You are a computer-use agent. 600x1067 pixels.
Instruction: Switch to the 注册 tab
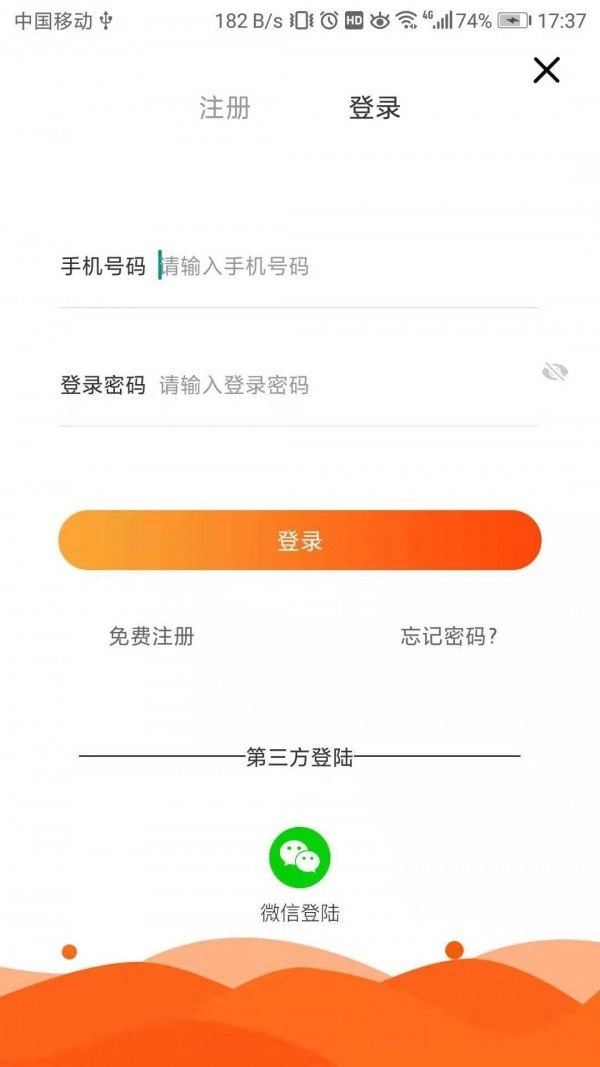[225, 108]
